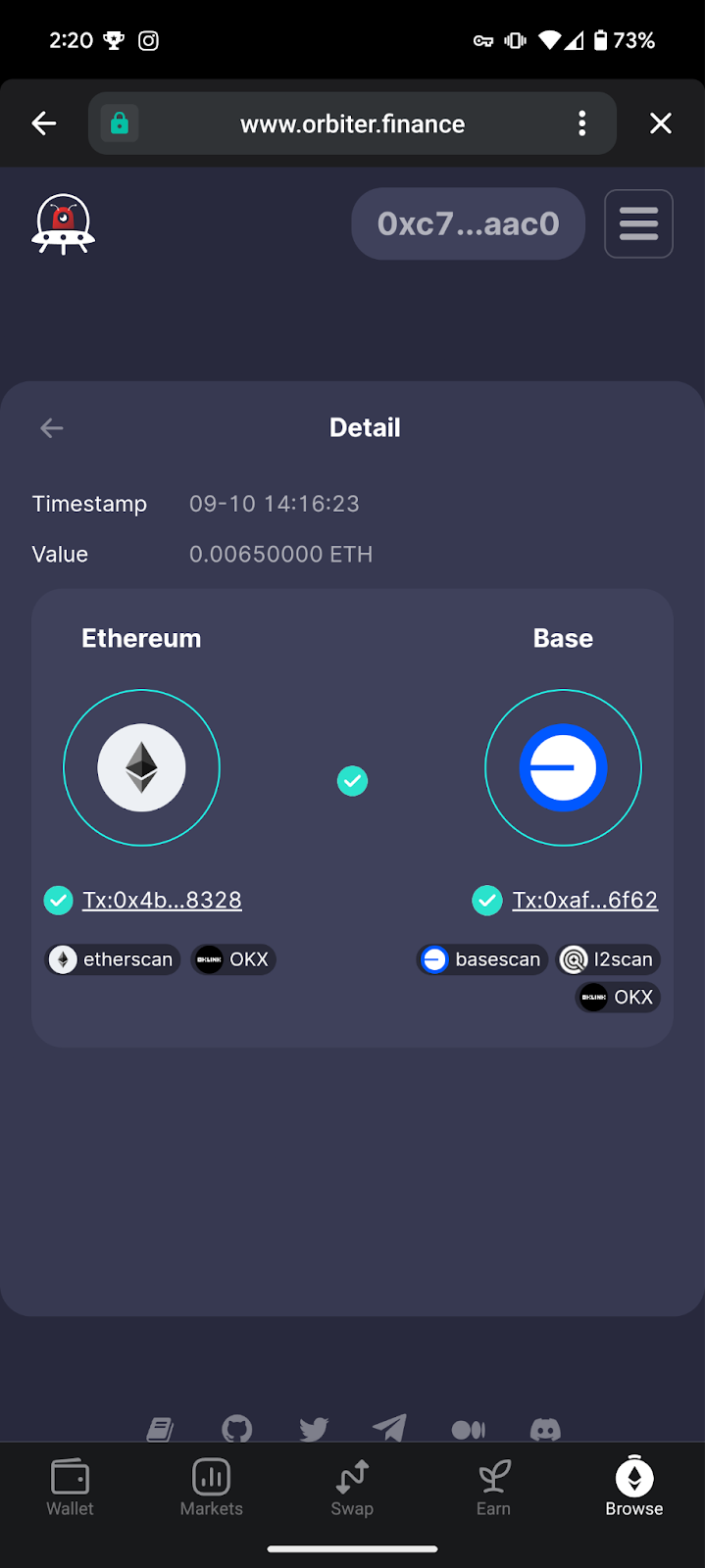
Task: Open Base transaction Tx:0xaf...6f62
Action: coord(585,900)
